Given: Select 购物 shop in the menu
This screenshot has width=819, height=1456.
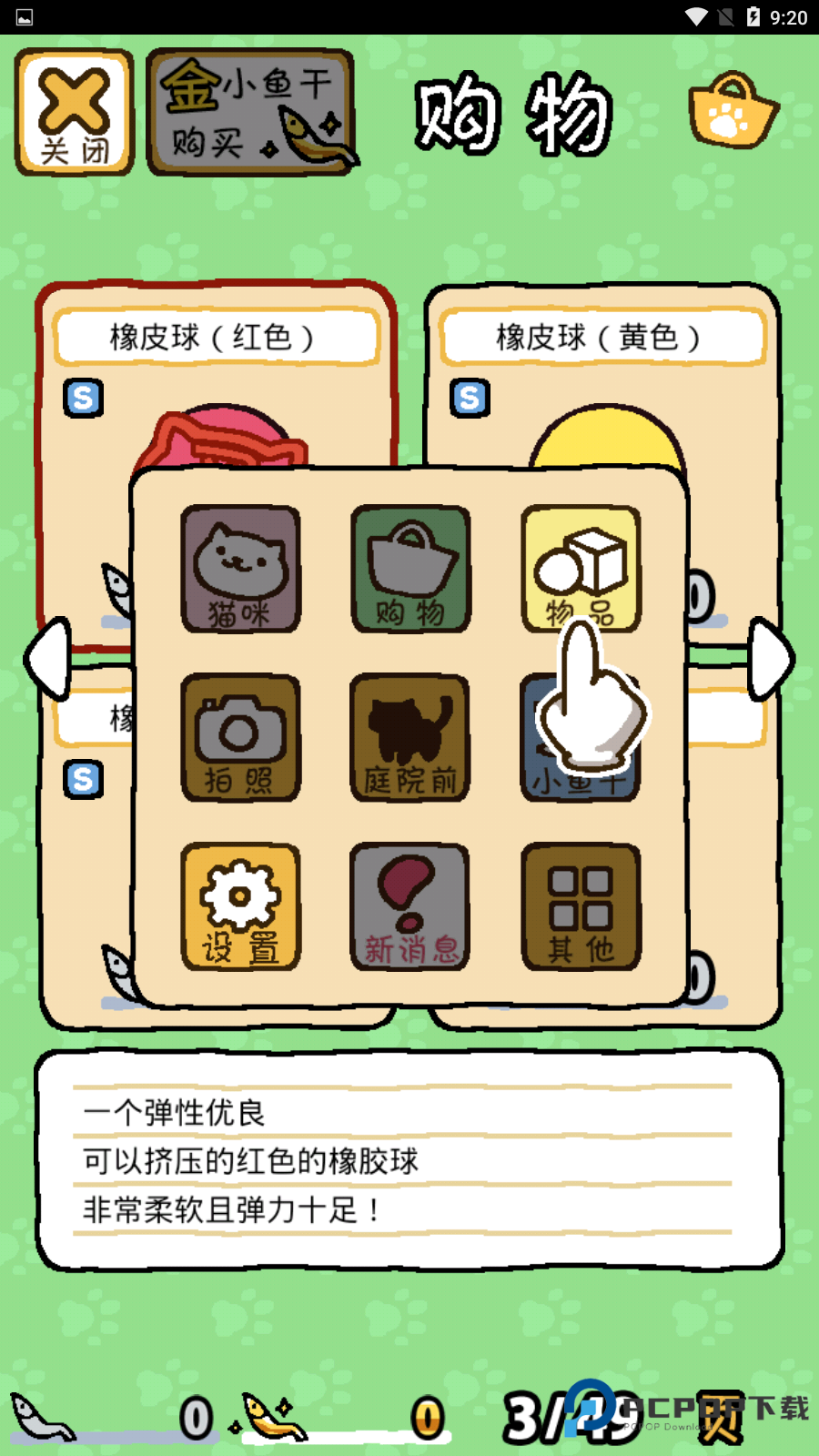Looking at the screenshot, I should 410,569.
